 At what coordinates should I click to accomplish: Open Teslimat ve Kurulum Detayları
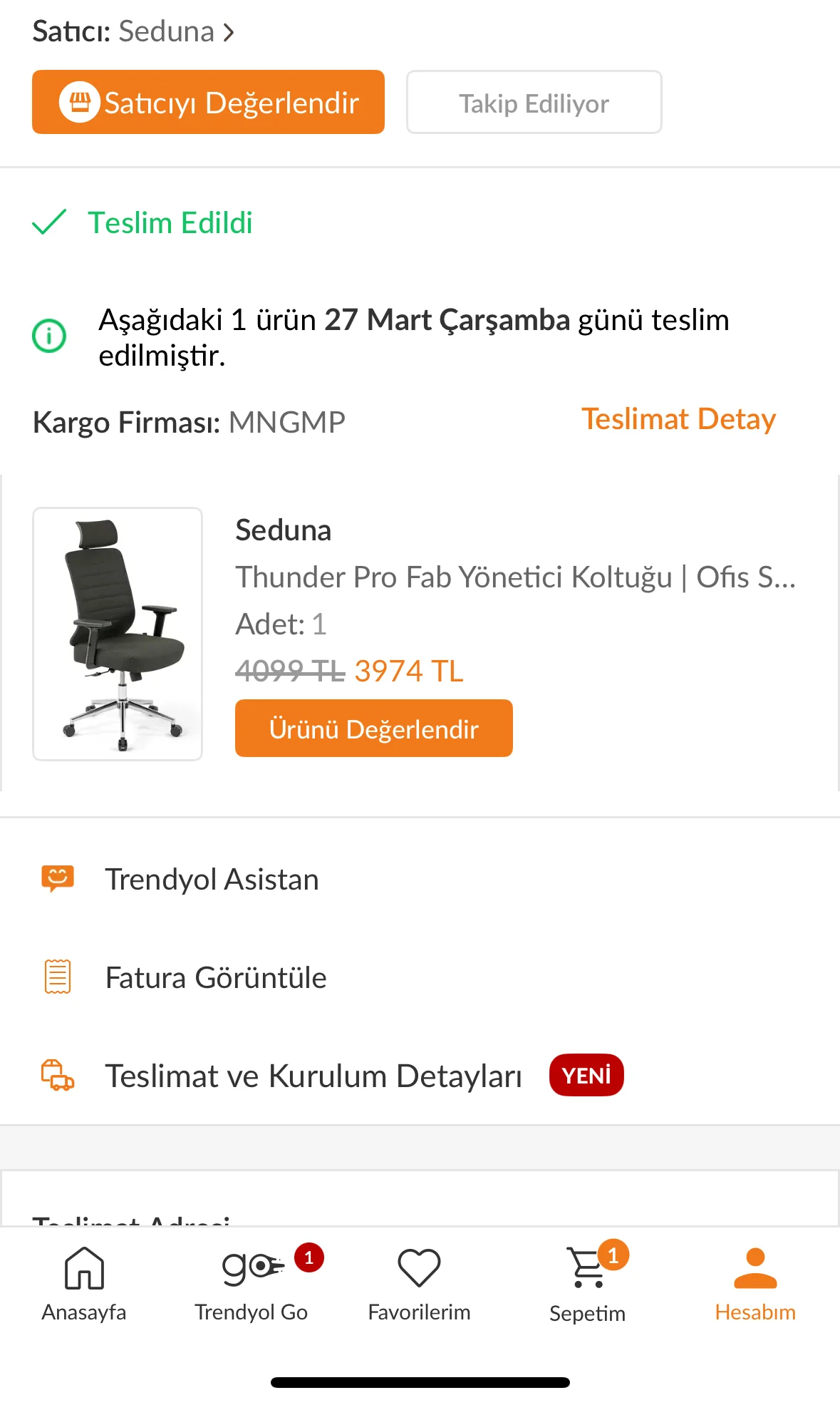(313, 1076)
